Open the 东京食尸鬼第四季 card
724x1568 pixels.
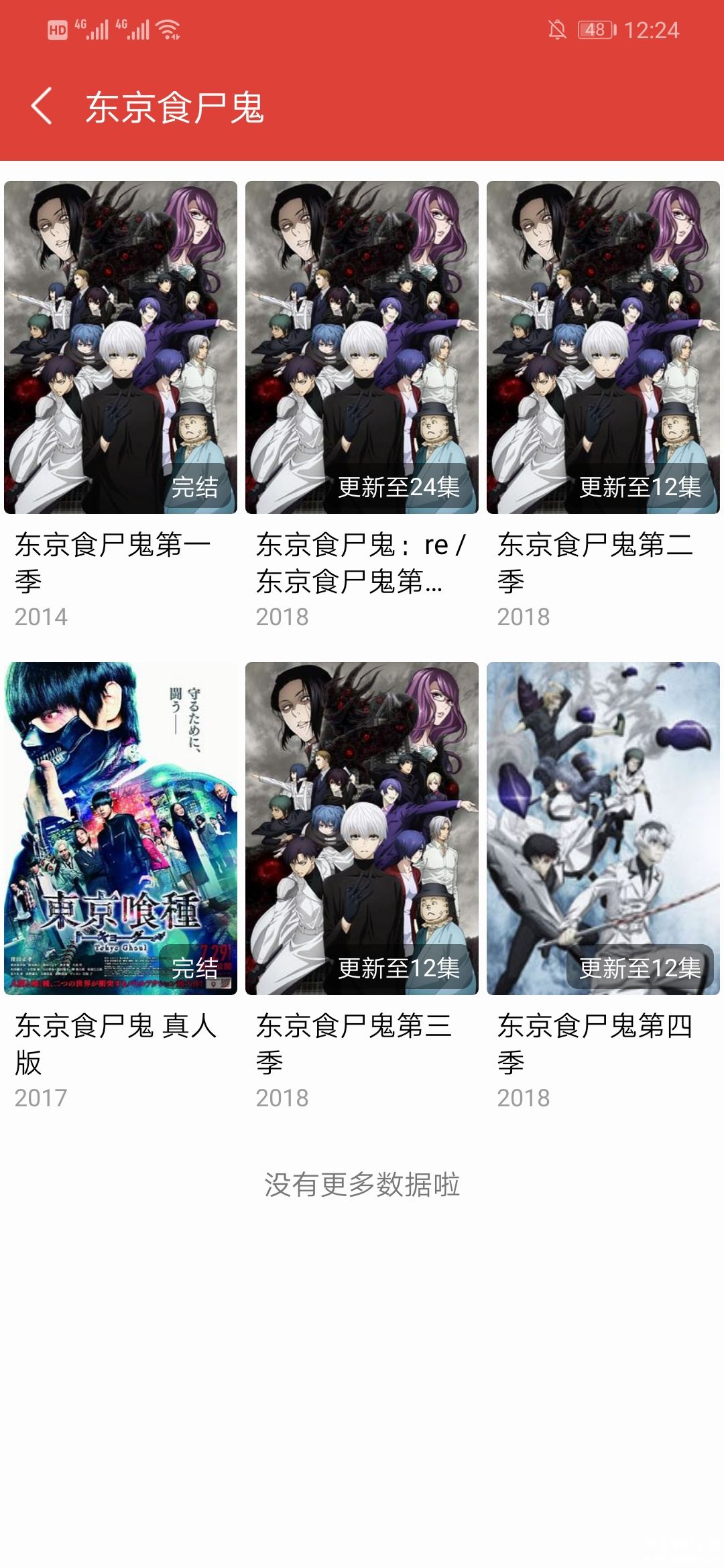(603, 828)
